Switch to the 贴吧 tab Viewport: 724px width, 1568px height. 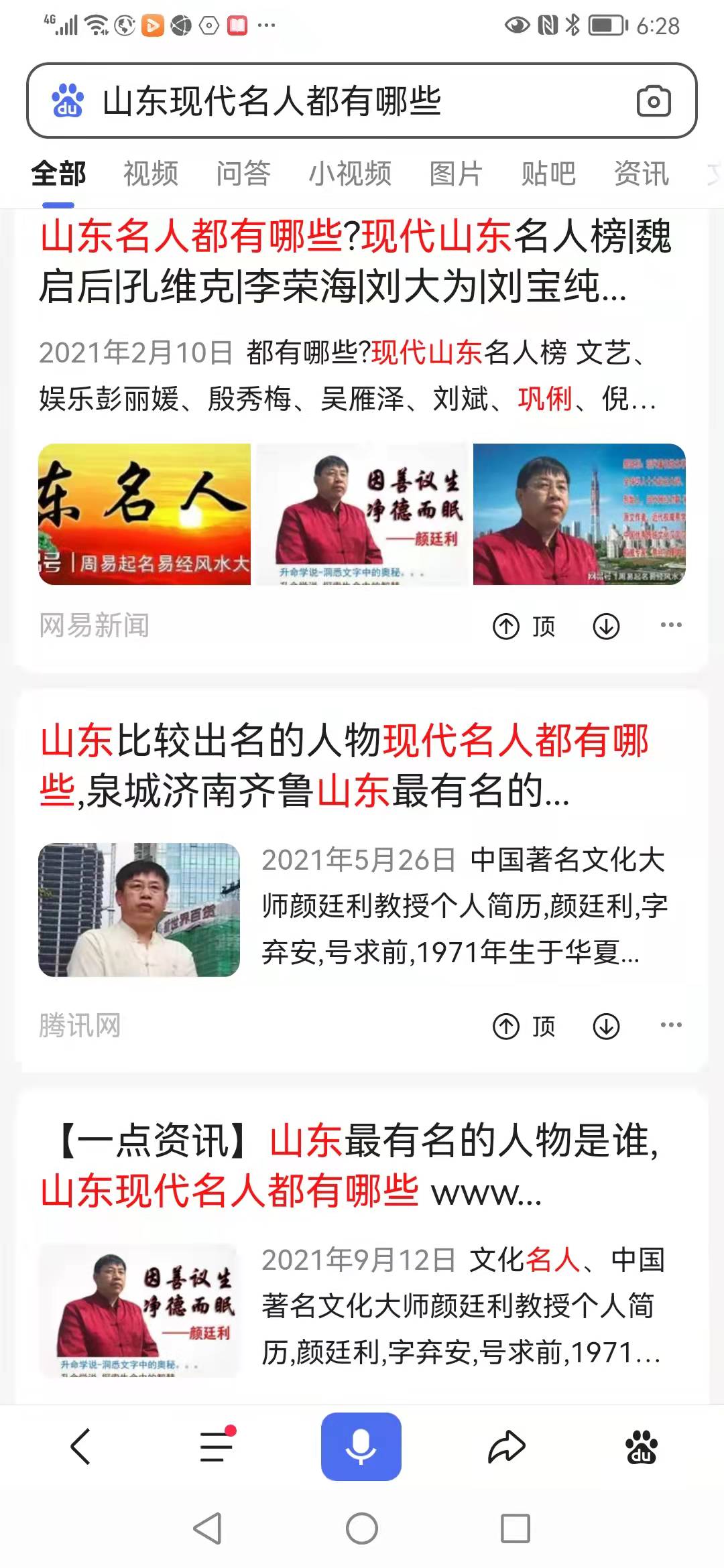point(548,174)
